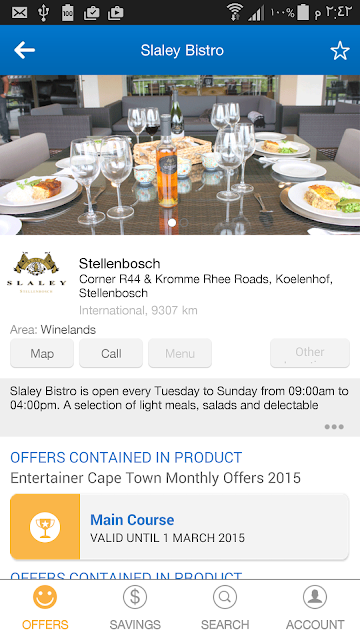Viewport: 360px width, 640px height.
Task: Open the Map button
Action: pos(42,353)
